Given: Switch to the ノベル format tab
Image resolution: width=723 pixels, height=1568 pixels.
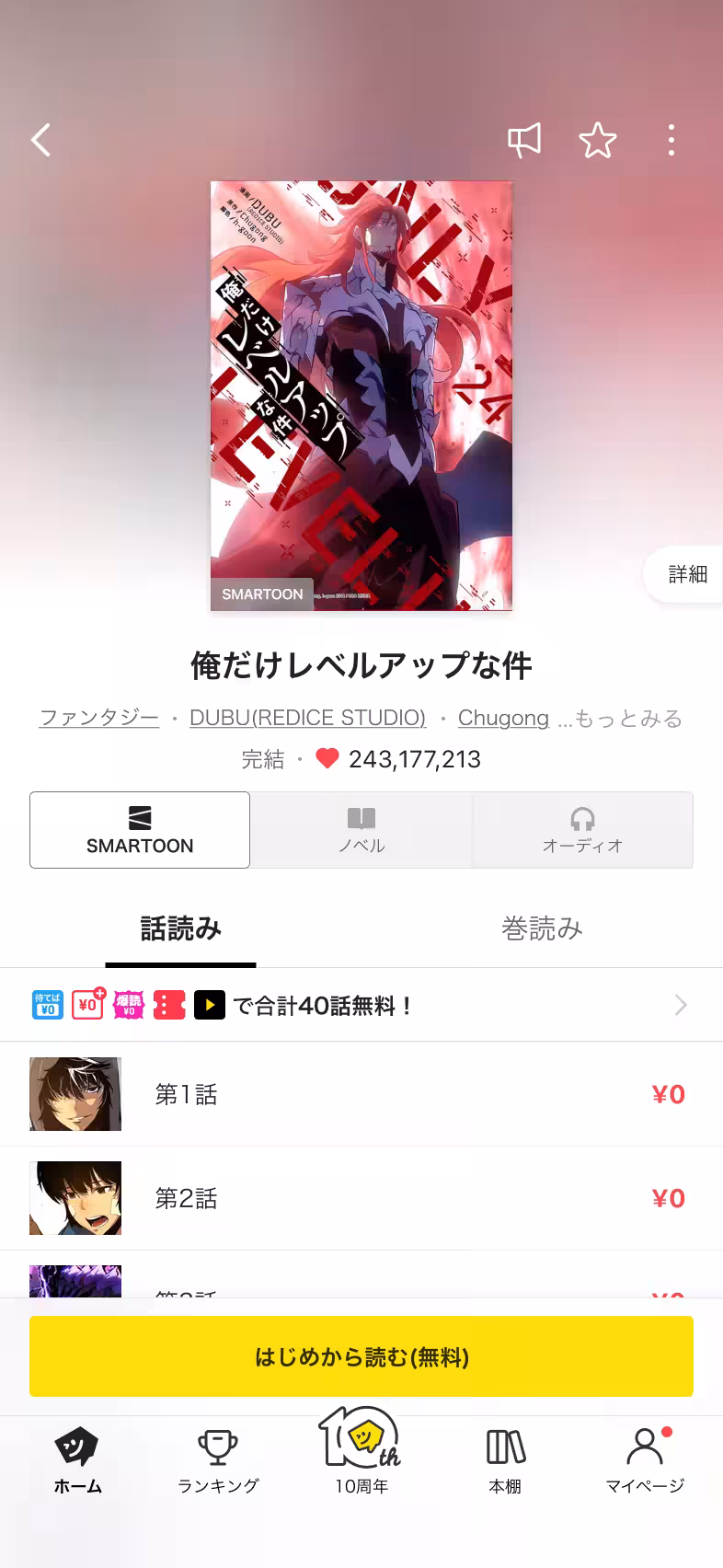Looking at the screenshot, I should pos(361,830).
